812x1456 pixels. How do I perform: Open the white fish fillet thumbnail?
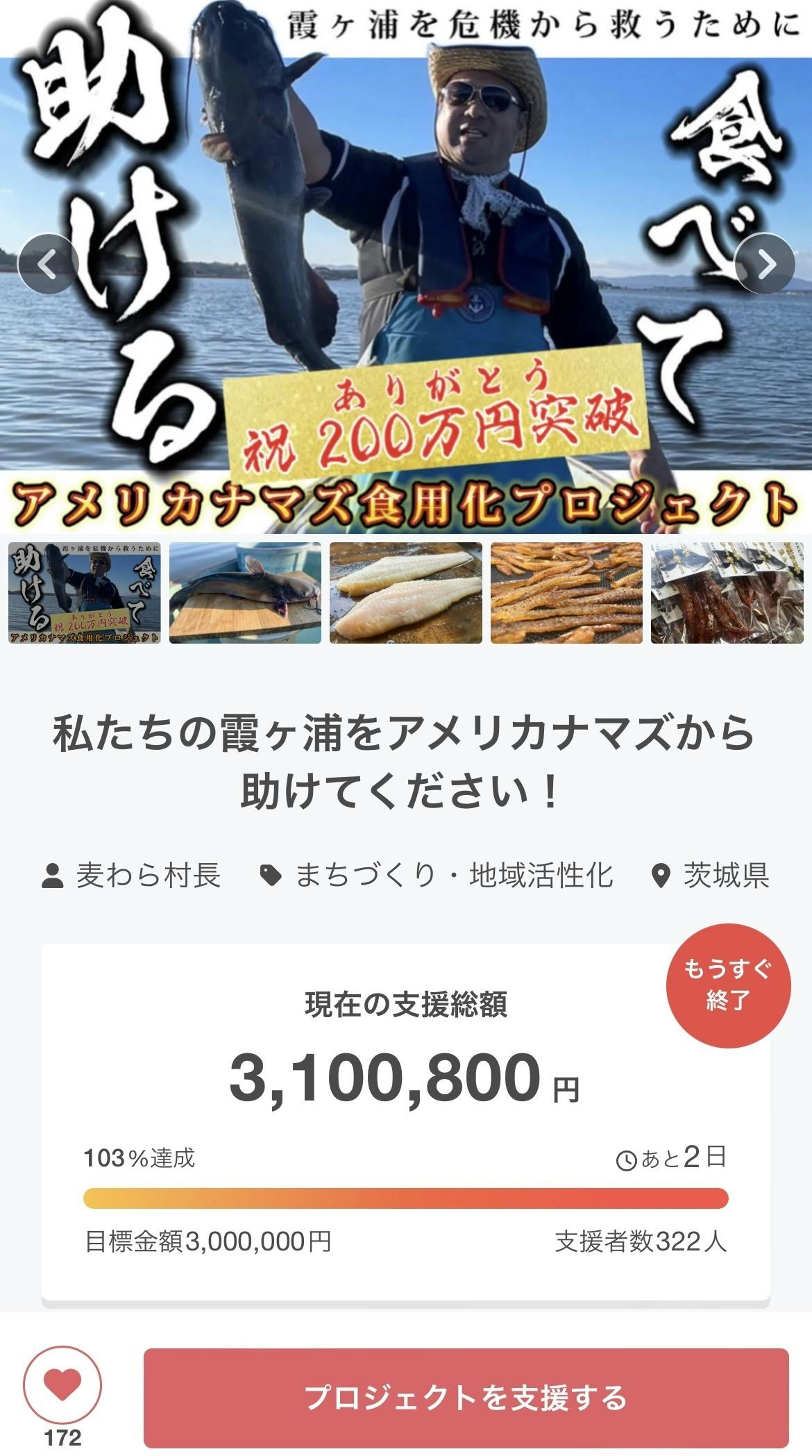(405, 593)
